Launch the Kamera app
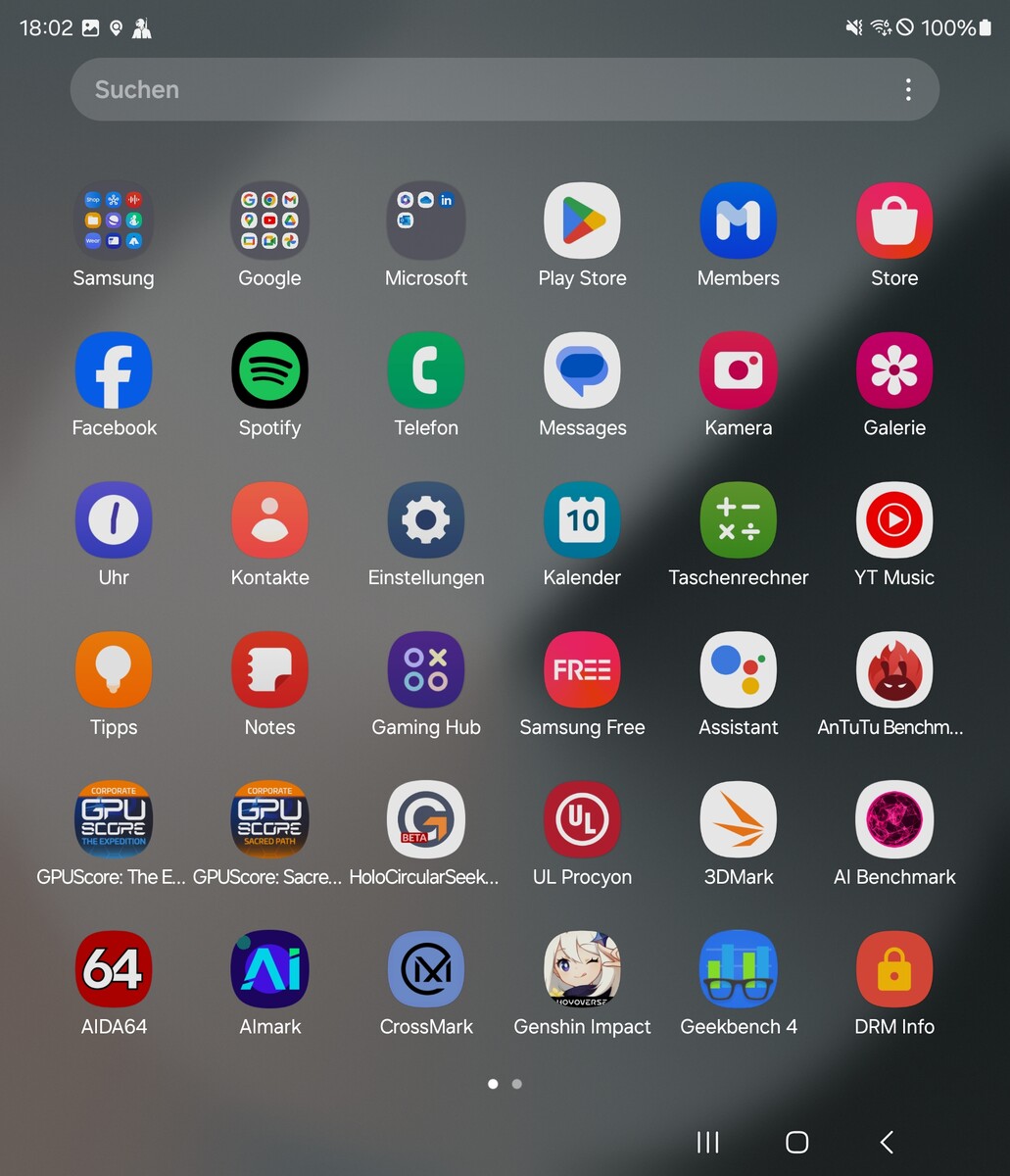The width and height of the screenshot is (1010, 1176). (738, 370)
